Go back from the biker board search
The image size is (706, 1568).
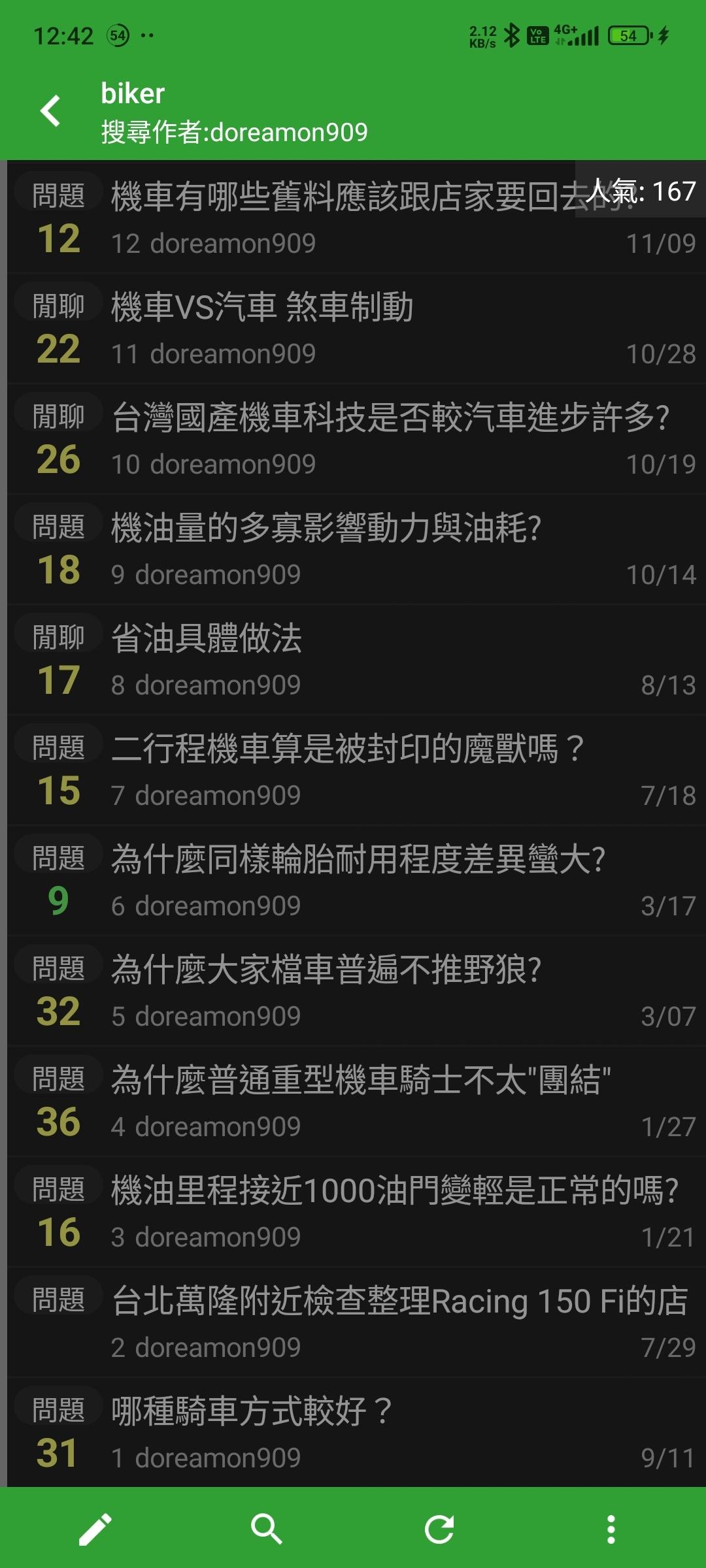[x=51, y=111]
